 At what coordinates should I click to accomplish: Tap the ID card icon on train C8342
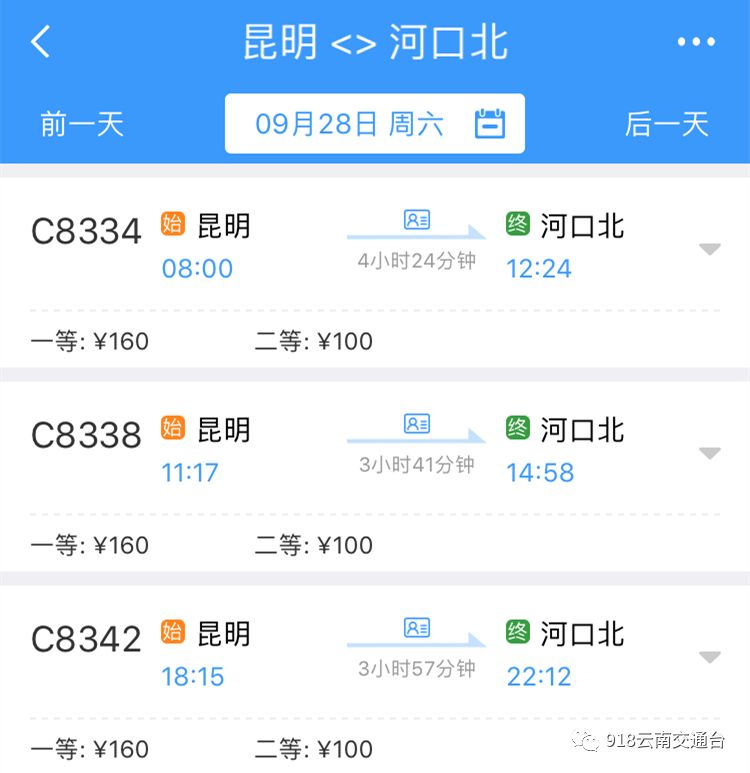pos(415,629)
